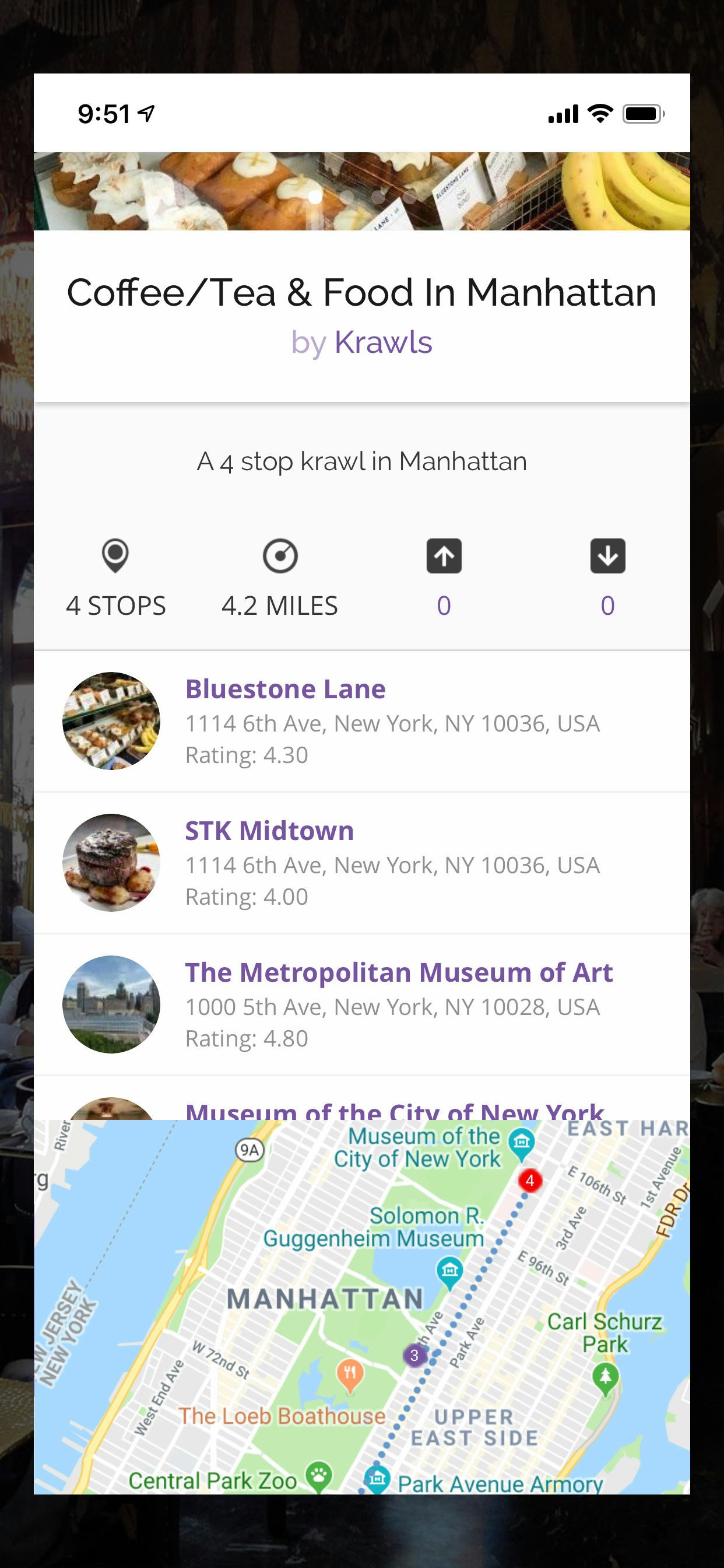Tap the Carl Schurz Park map pin
Viewport: 724px width, 1568px height.
(605, 1375)
